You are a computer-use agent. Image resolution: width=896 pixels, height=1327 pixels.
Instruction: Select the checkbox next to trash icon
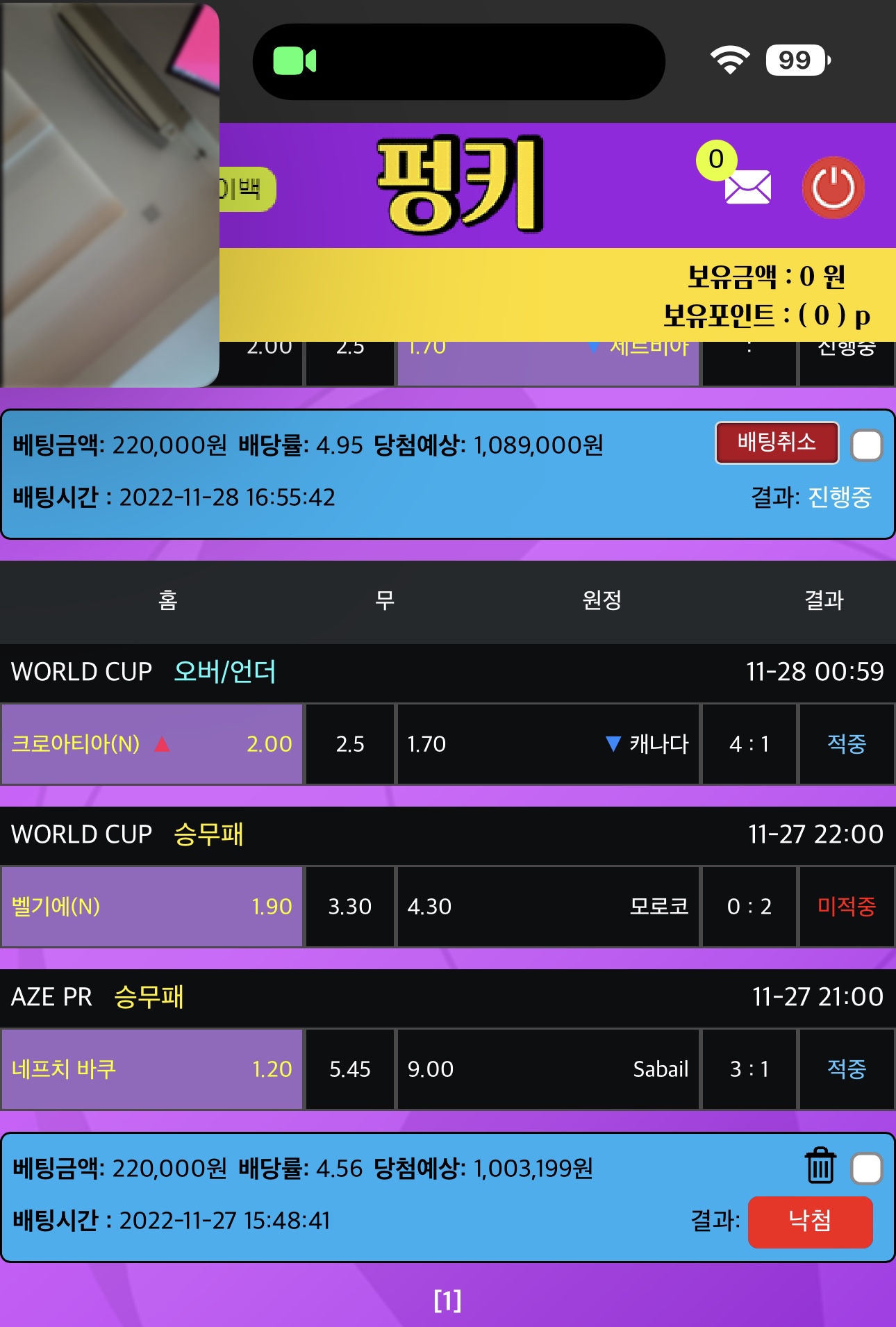(867, 1168)
